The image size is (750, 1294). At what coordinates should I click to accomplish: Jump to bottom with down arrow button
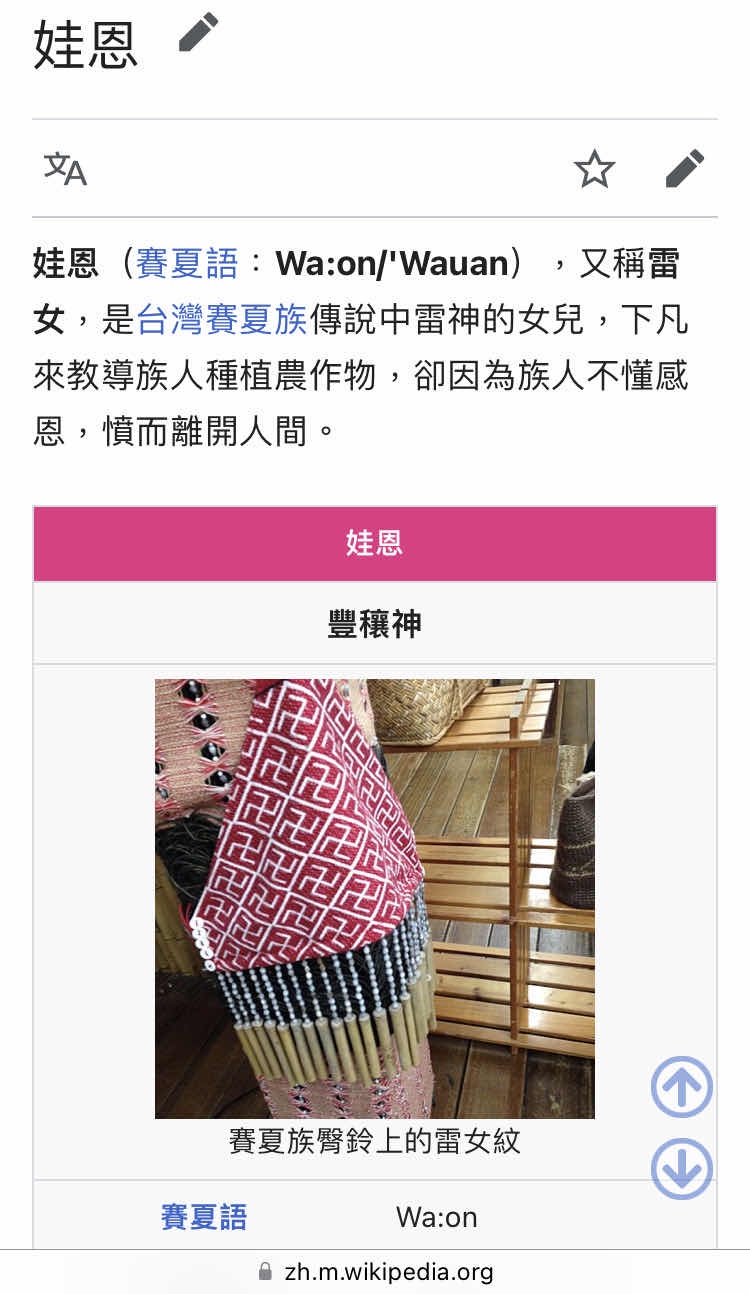click(682, 1169)
